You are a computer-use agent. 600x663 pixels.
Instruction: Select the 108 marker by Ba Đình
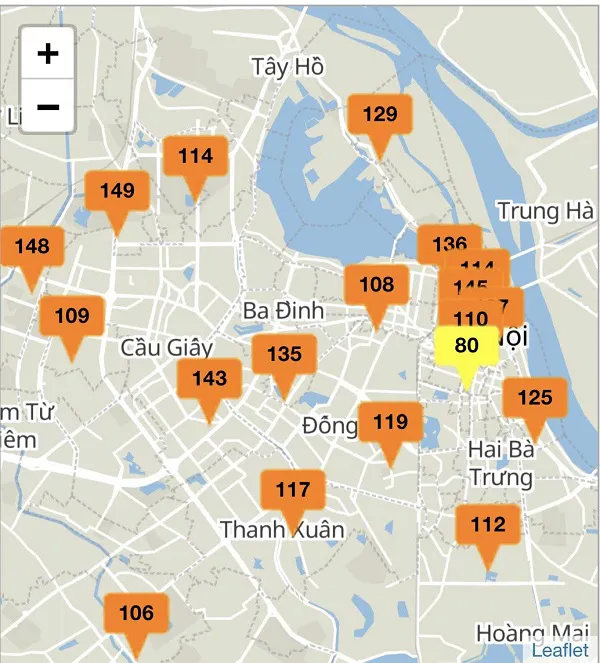[376, 286]
